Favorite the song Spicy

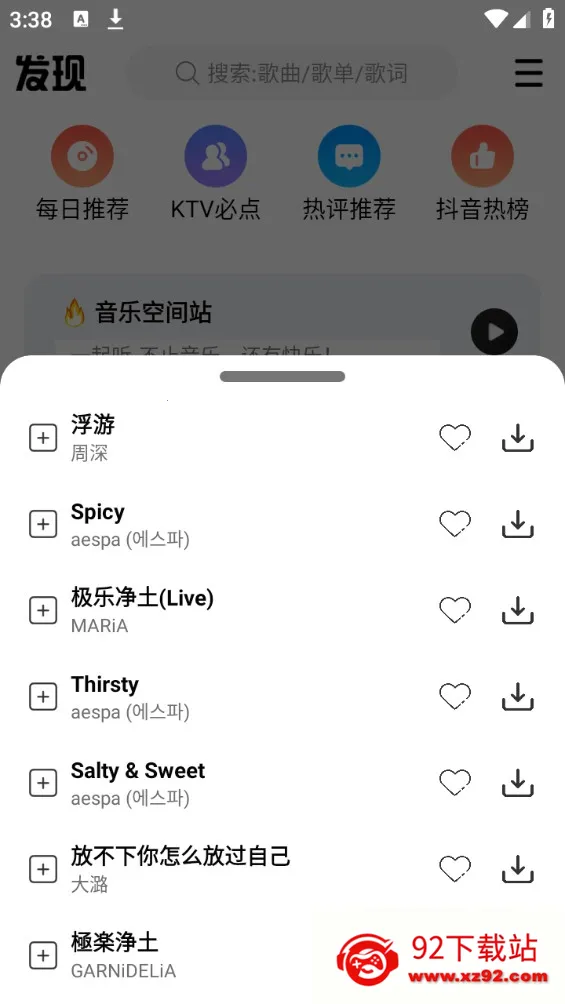[x=455, y=524]
